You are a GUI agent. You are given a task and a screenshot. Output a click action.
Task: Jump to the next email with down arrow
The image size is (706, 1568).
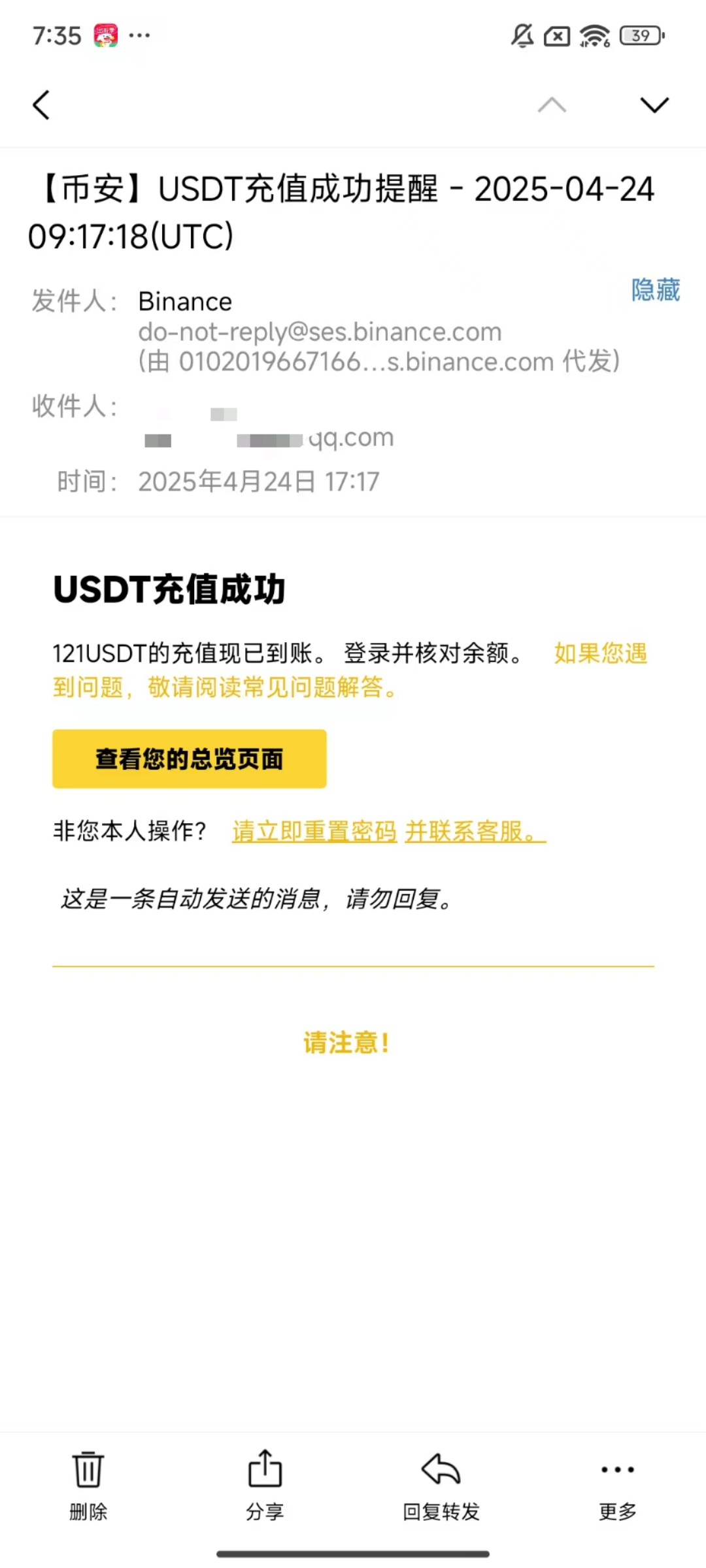point(654,105)
